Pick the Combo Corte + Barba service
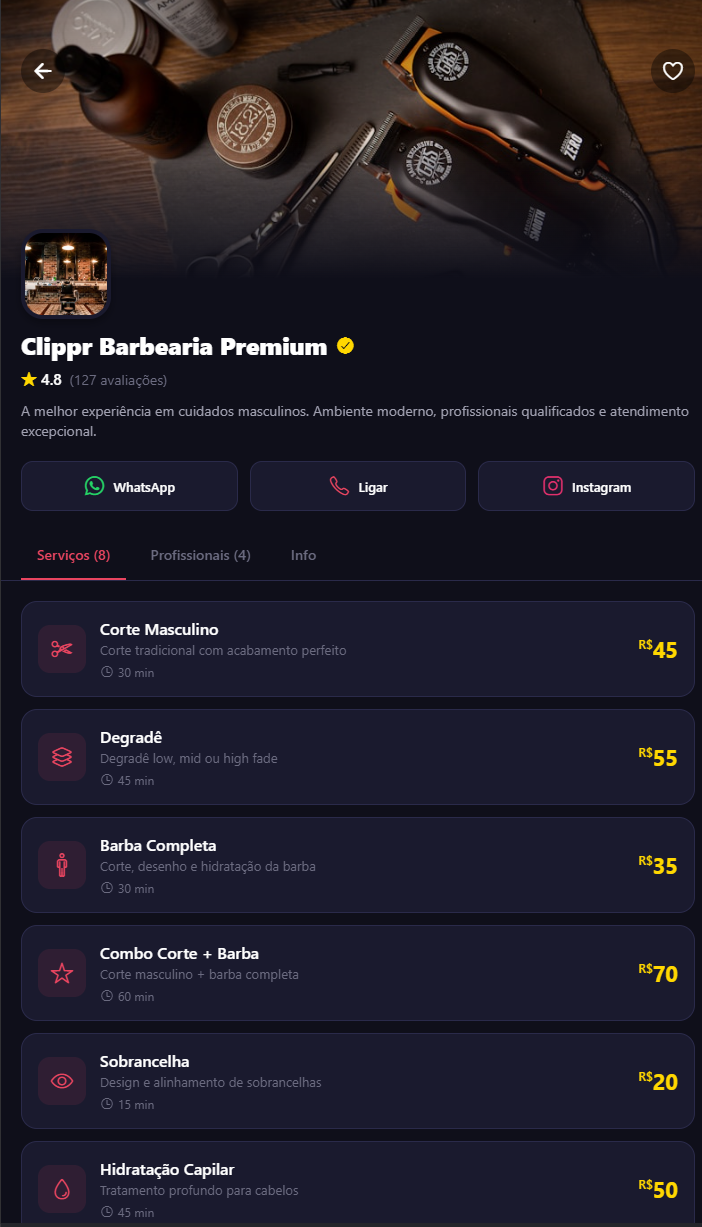Screen dimensions: 702x1227 (357, 973)
